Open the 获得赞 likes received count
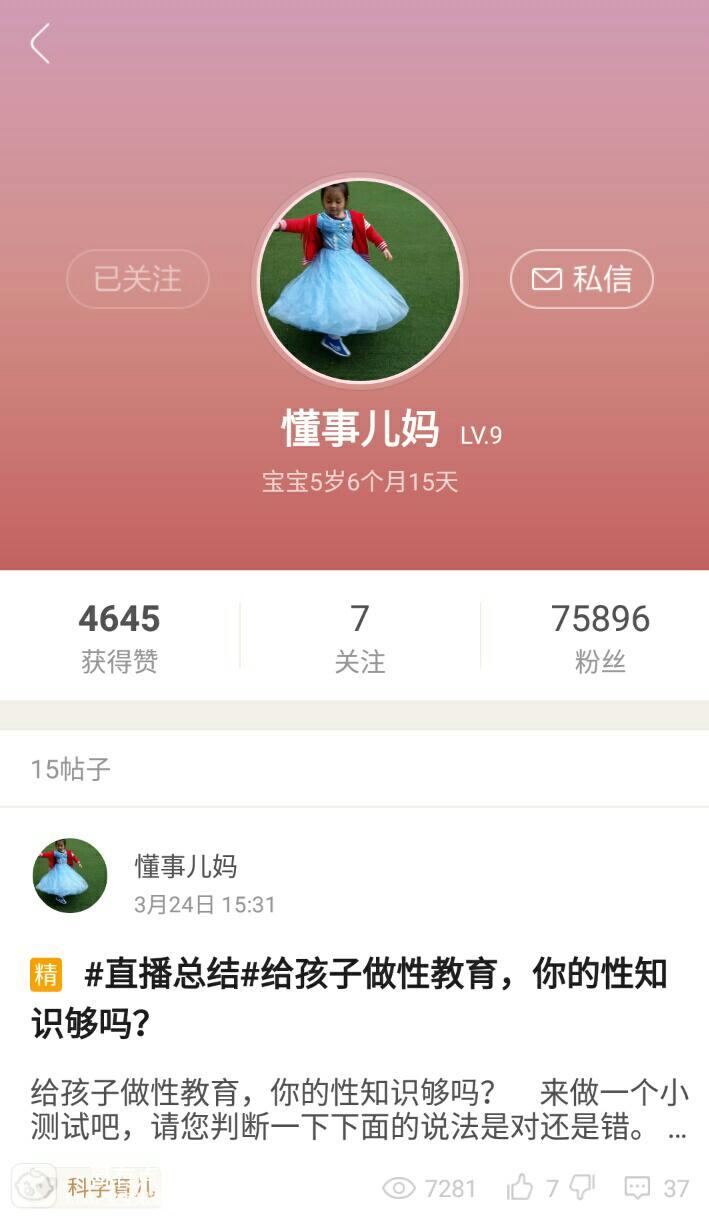This screenshot has width=709, height=1217. (119, 637)
